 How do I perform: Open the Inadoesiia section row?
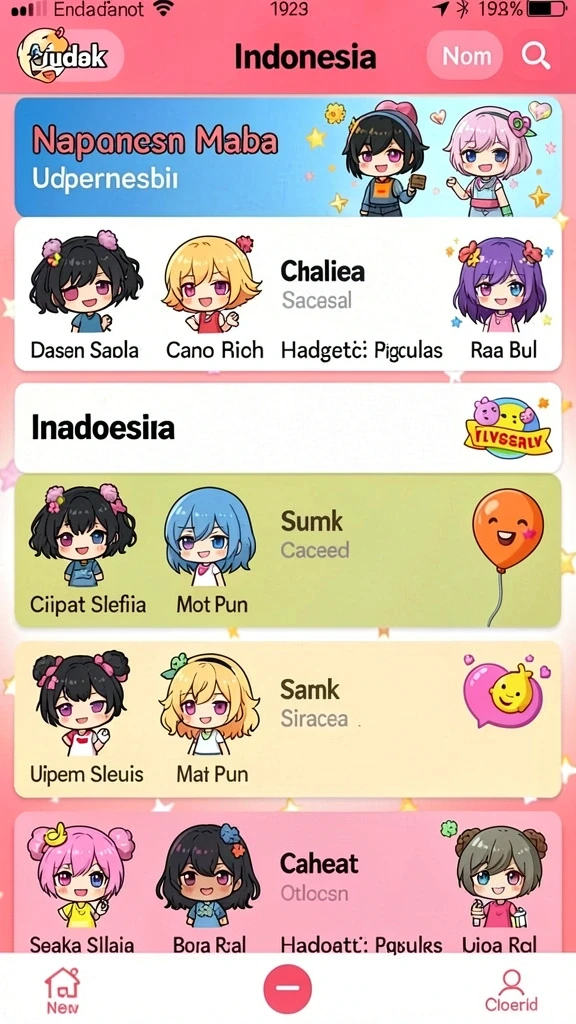point(288,428)
